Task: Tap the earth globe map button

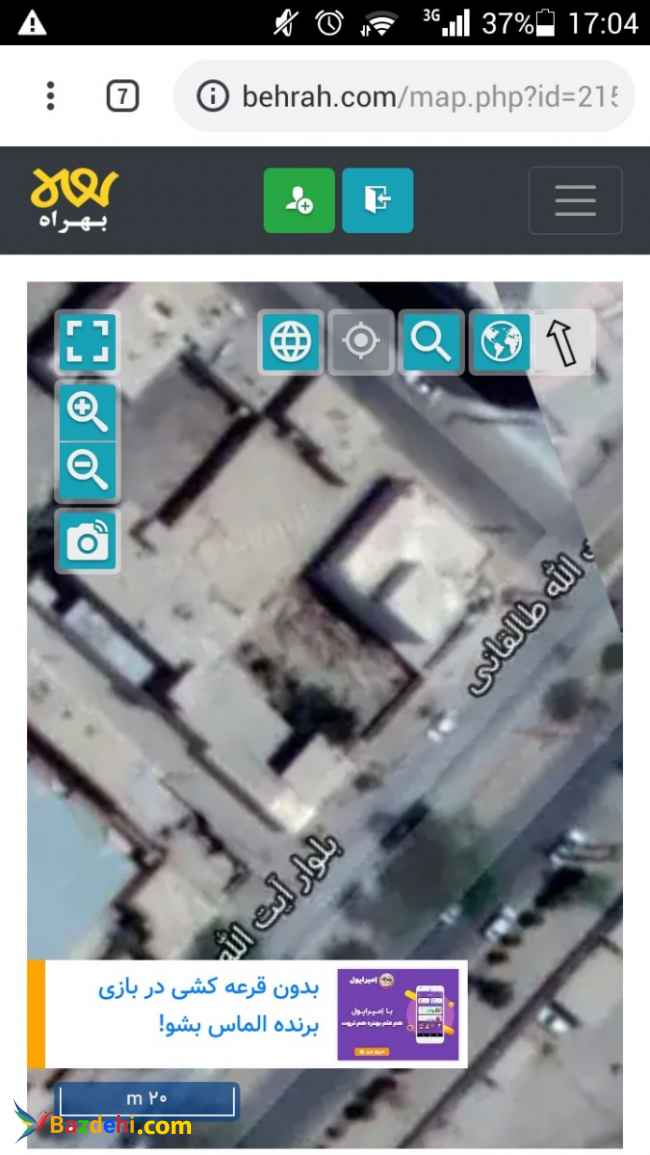Action: (x=500, y=343)
